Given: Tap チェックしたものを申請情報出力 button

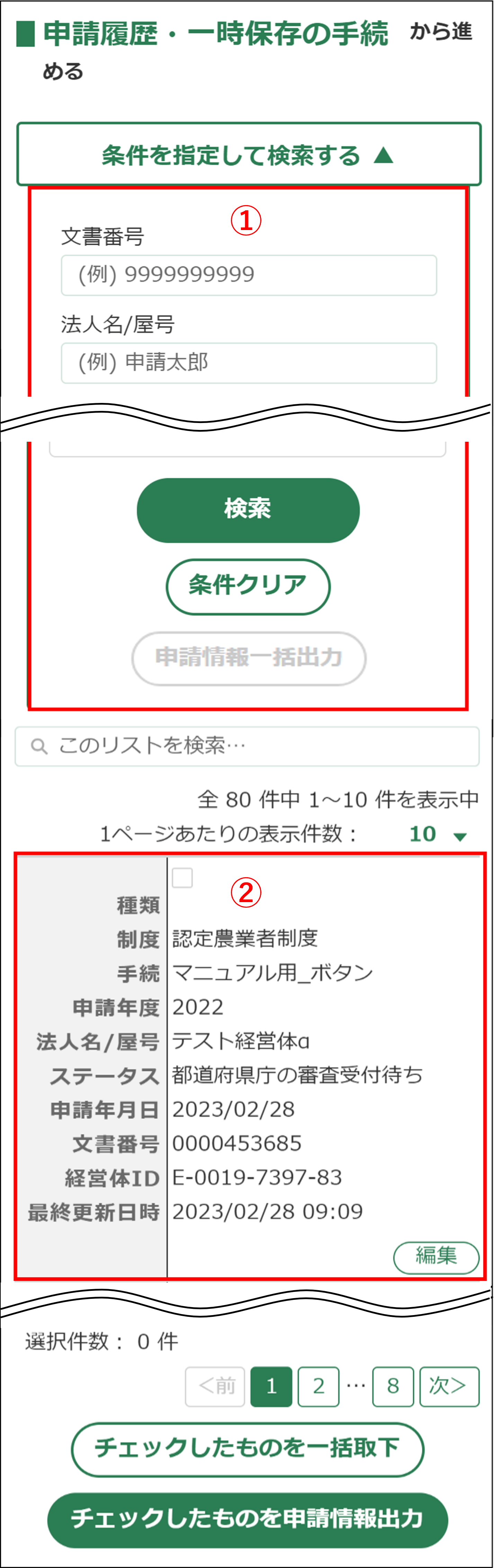Looking at the screenshot, I should pos(247,1519).
